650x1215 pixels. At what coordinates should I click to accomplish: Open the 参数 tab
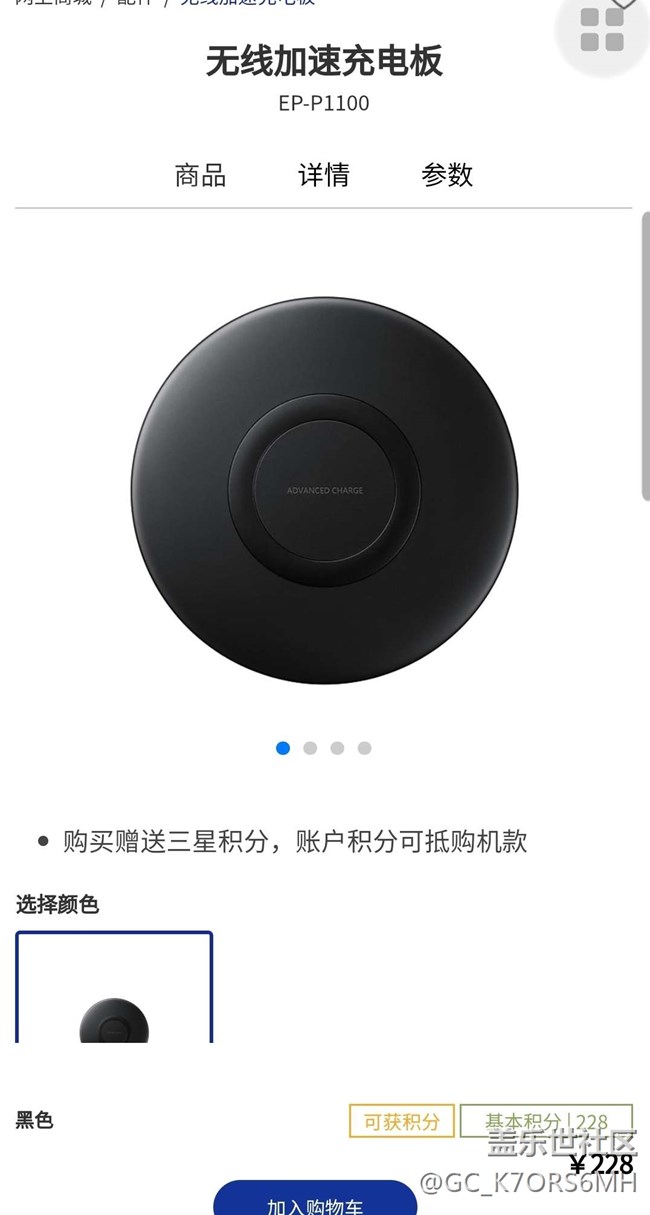(447, 176)
